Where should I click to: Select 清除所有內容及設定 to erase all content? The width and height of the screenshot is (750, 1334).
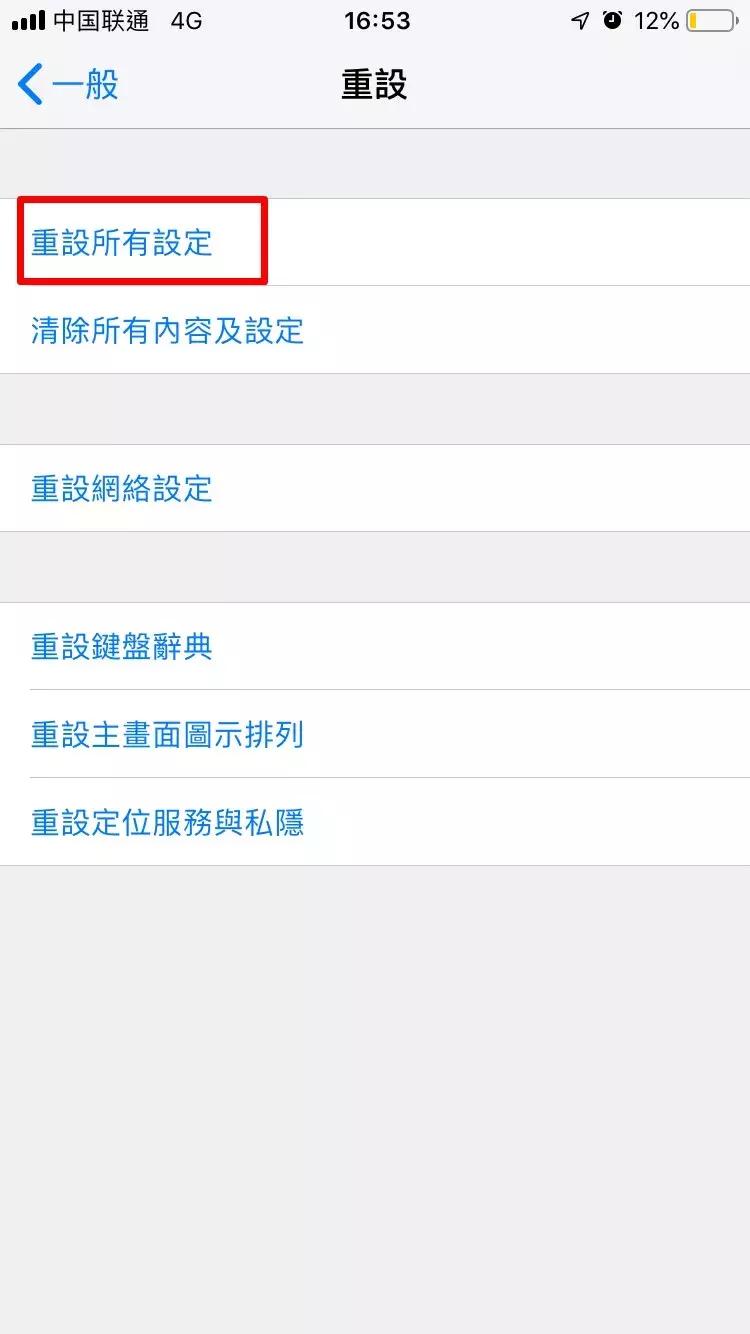[x=166, y=331]
